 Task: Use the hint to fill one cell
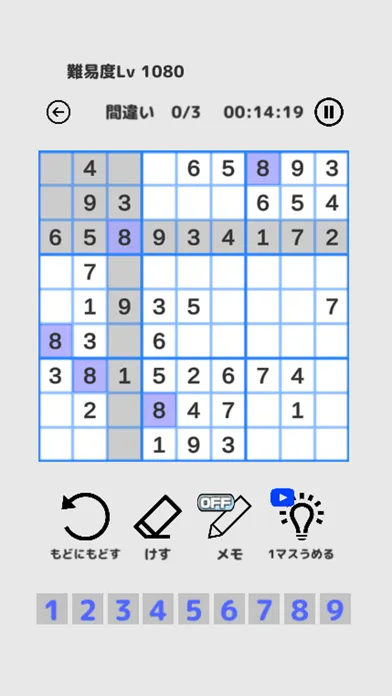click(301, 526)
